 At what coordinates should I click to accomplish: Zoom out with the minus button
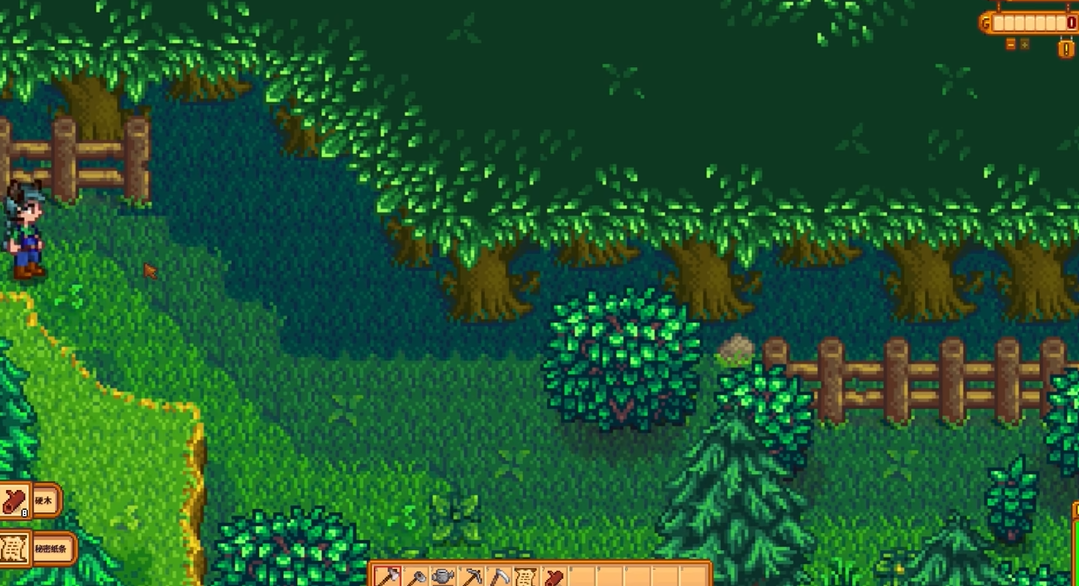click(x=1011, y=45)
